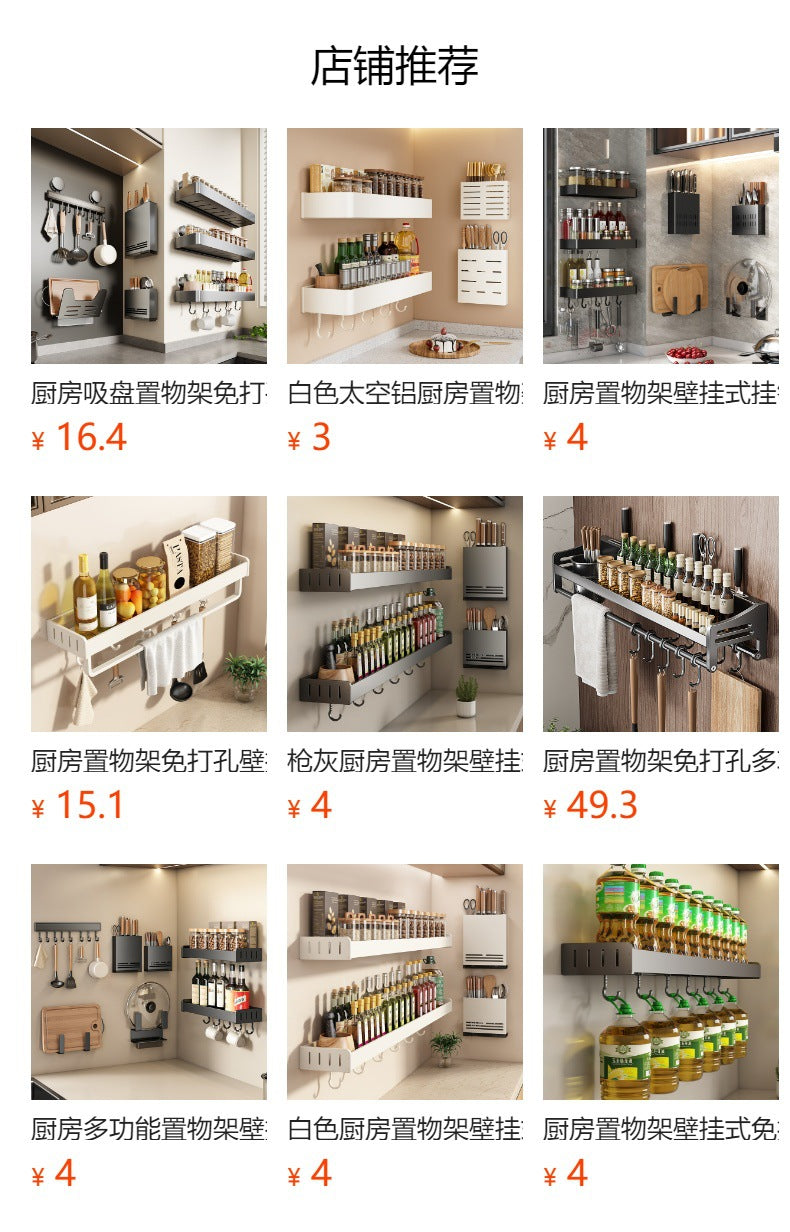Open the 厨房吸盘置物架 product priced ¥16.4
Image resolution: width=790 pixels, height=1232 pixels.
pos(149,246)
